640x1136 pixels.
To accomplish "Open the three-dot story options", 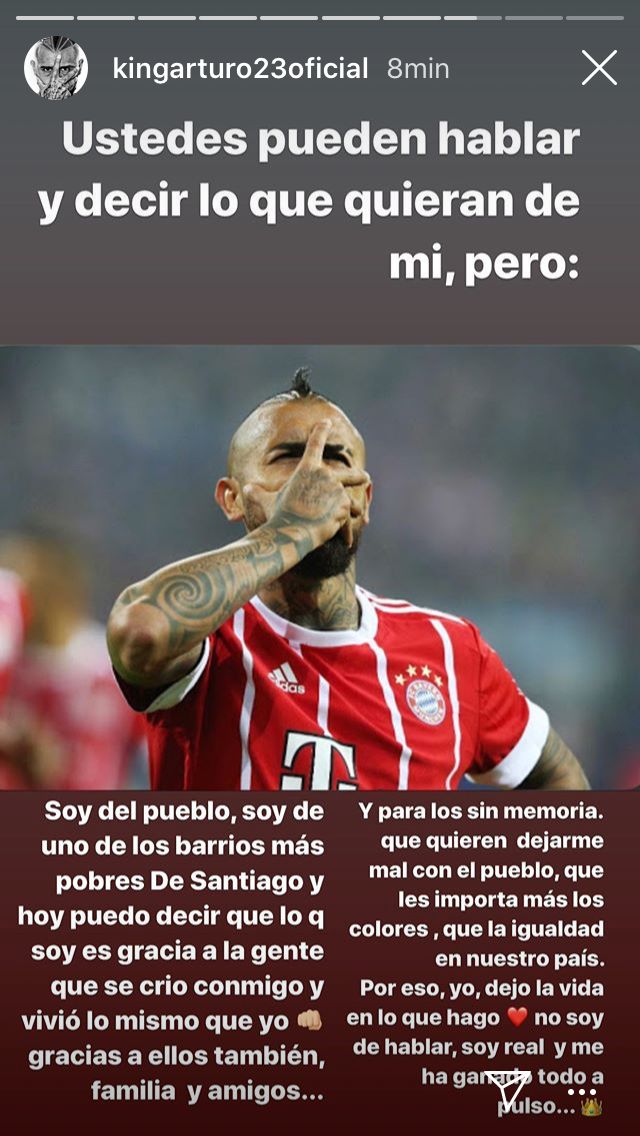I will (x=581, y=1092).
